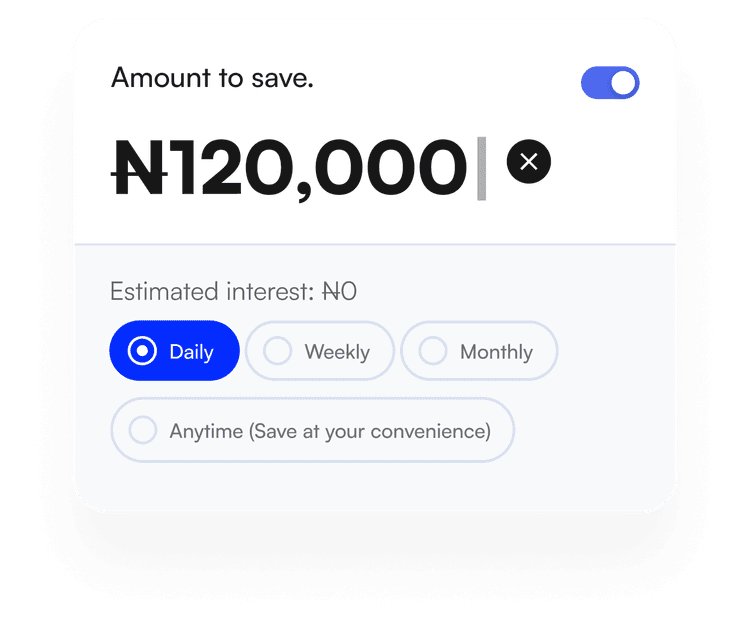750x622 pixels.
Task: Clear the entered ₦120,000 amount
Action: [529, 161]
